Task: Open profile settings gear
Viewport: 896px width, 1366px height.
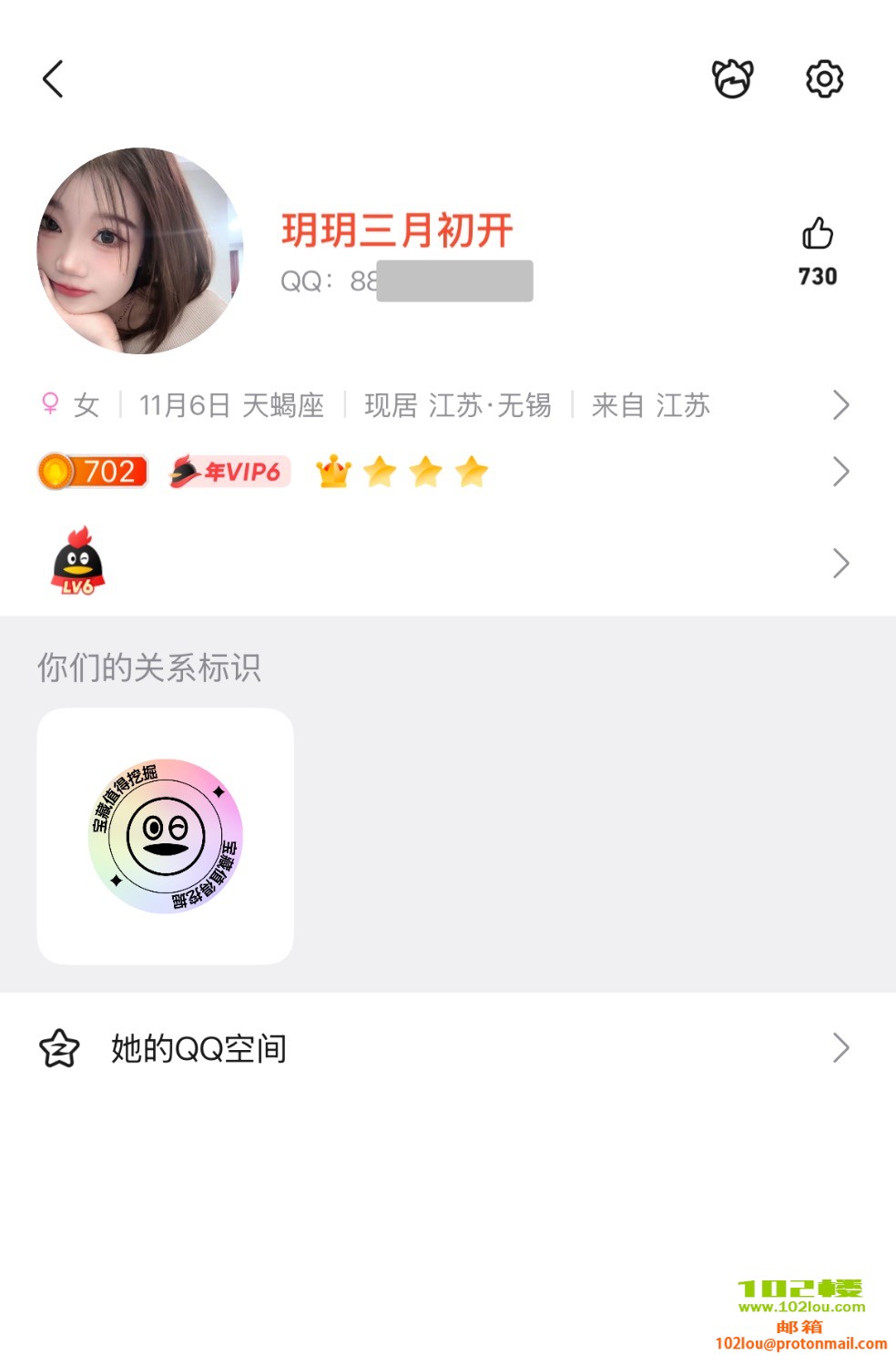Action: (x=824, y=79)
